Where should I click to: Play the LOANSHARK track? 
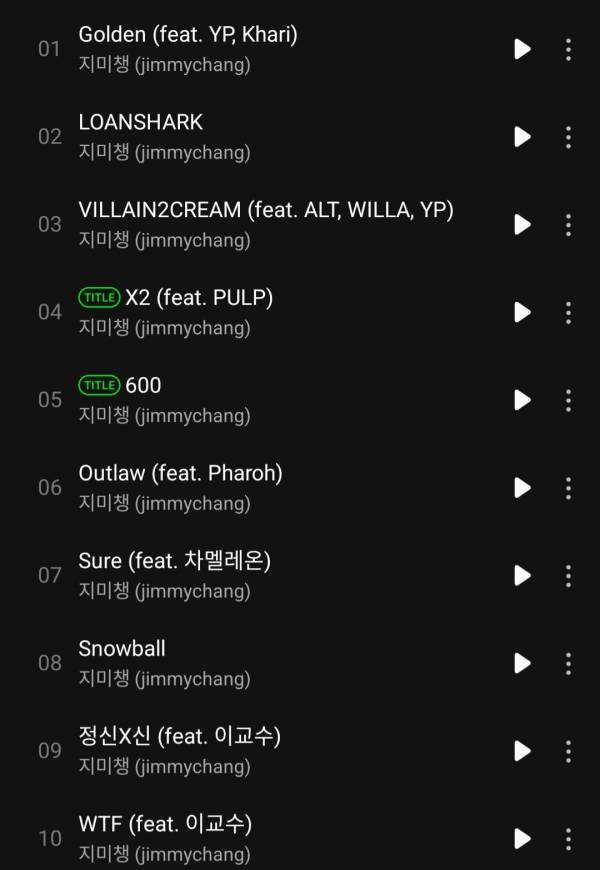pyautogui.click(x=522, y=137)
